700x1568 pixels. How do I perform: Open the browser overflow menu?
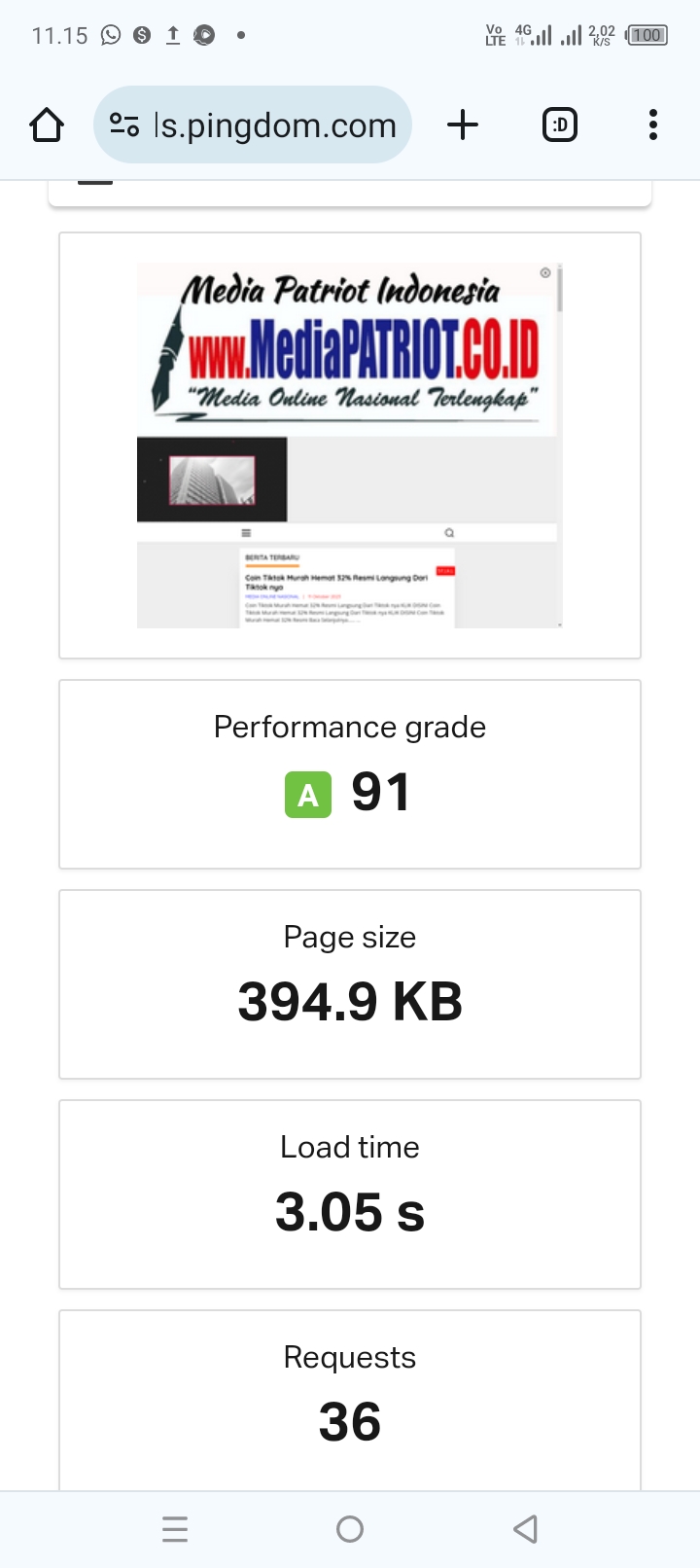coord(653,125)
